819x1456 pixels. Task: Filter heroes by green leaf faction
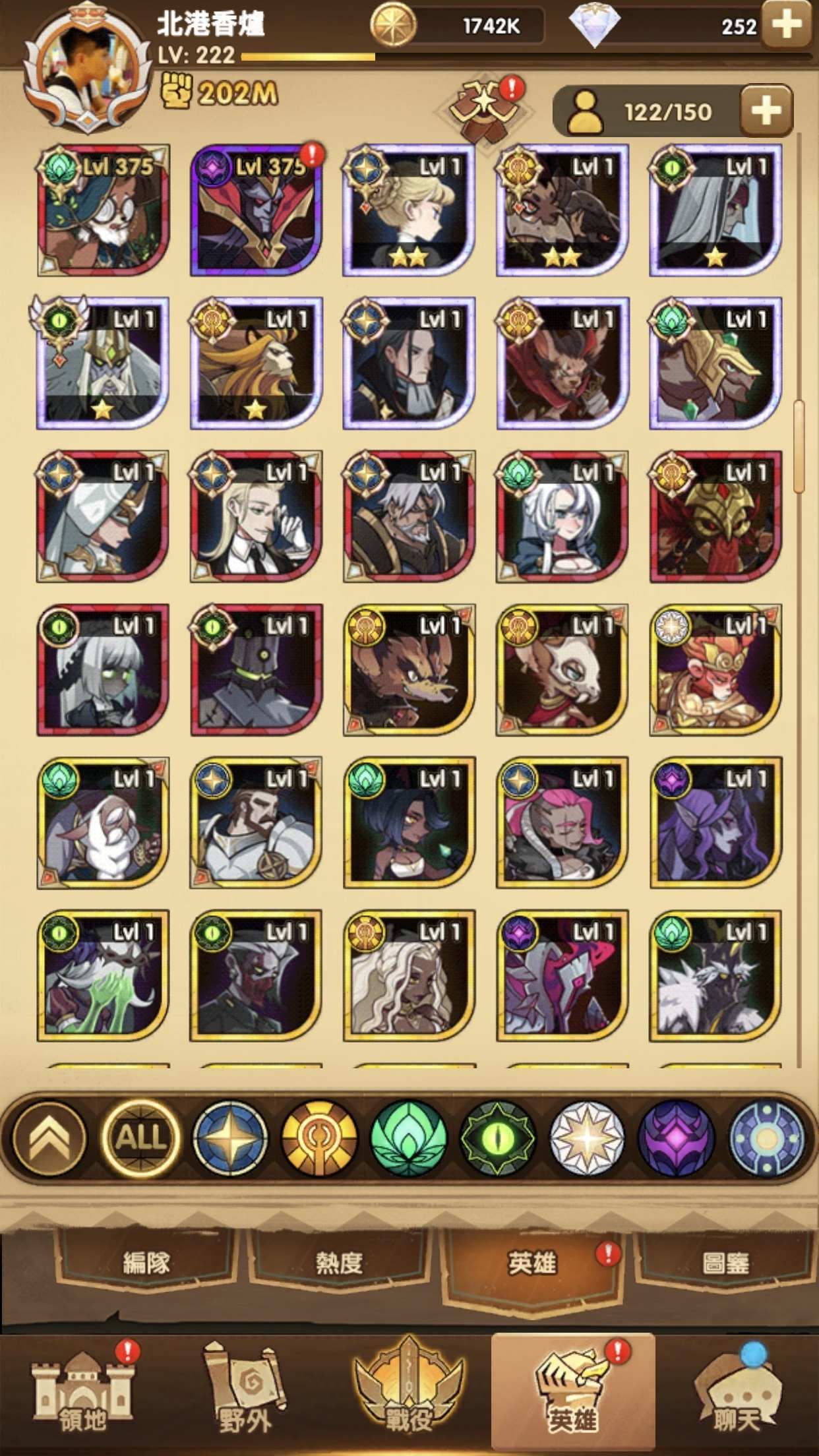[x=408, y=1137]
